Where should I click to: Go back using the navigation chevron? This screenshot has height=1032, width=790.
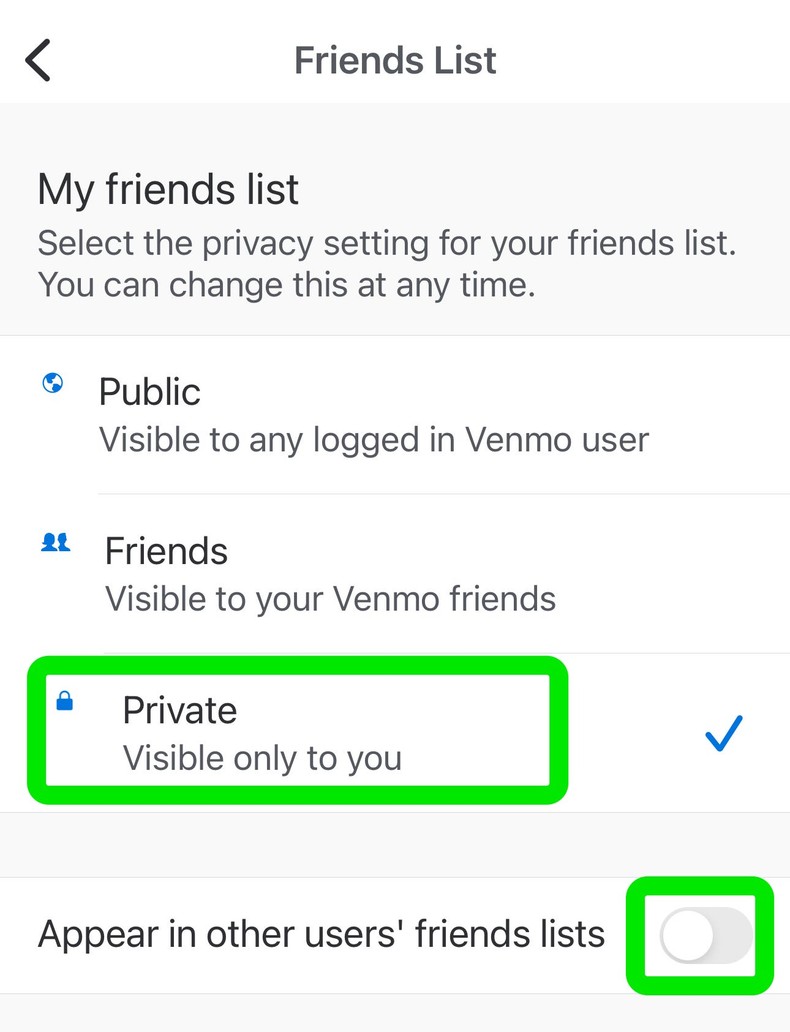click(x=38, y=59)
